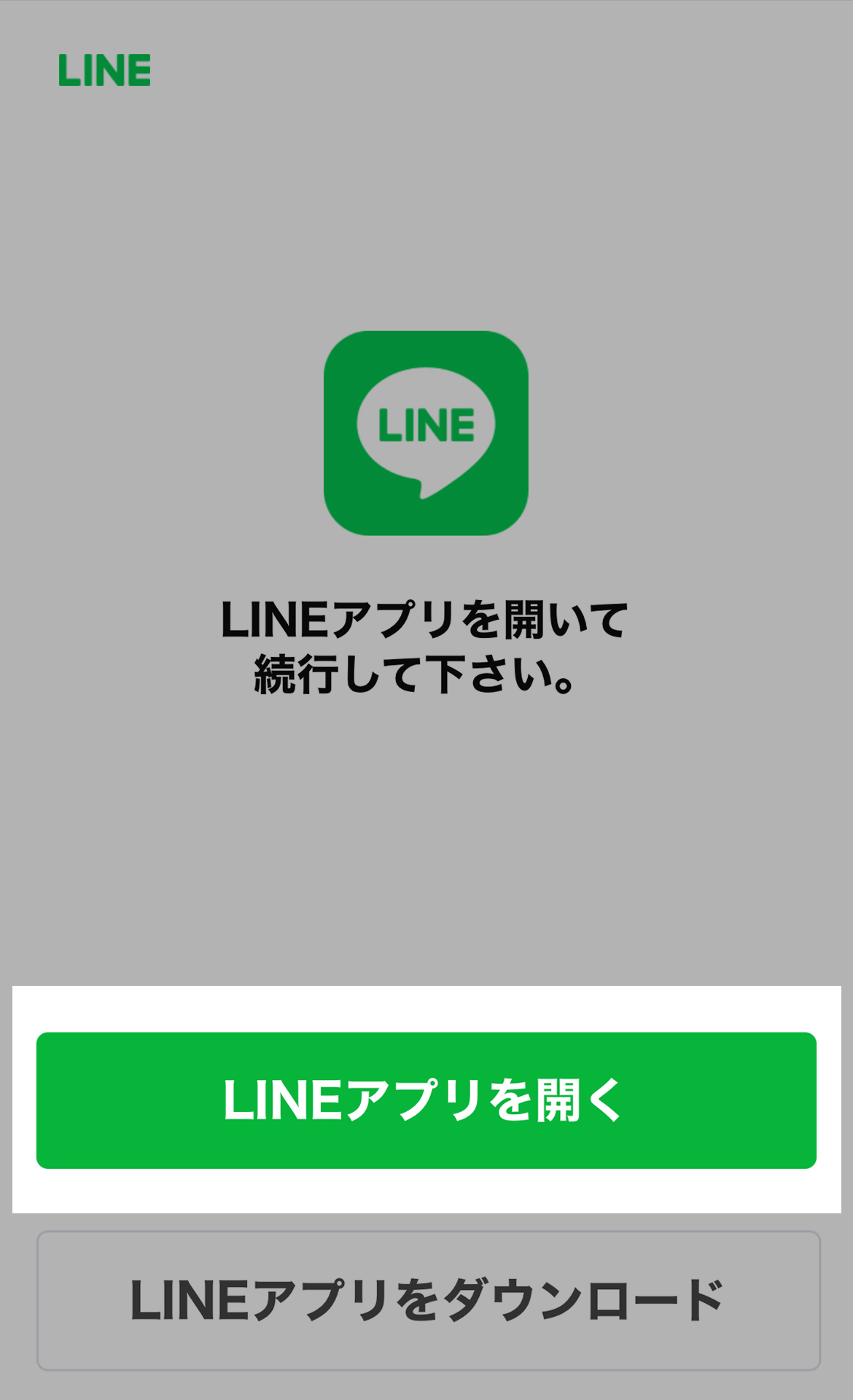Select LINEアプリをダウンロード to download LINE
This screenshot has width=853, height=1400.
(428, 1301)
